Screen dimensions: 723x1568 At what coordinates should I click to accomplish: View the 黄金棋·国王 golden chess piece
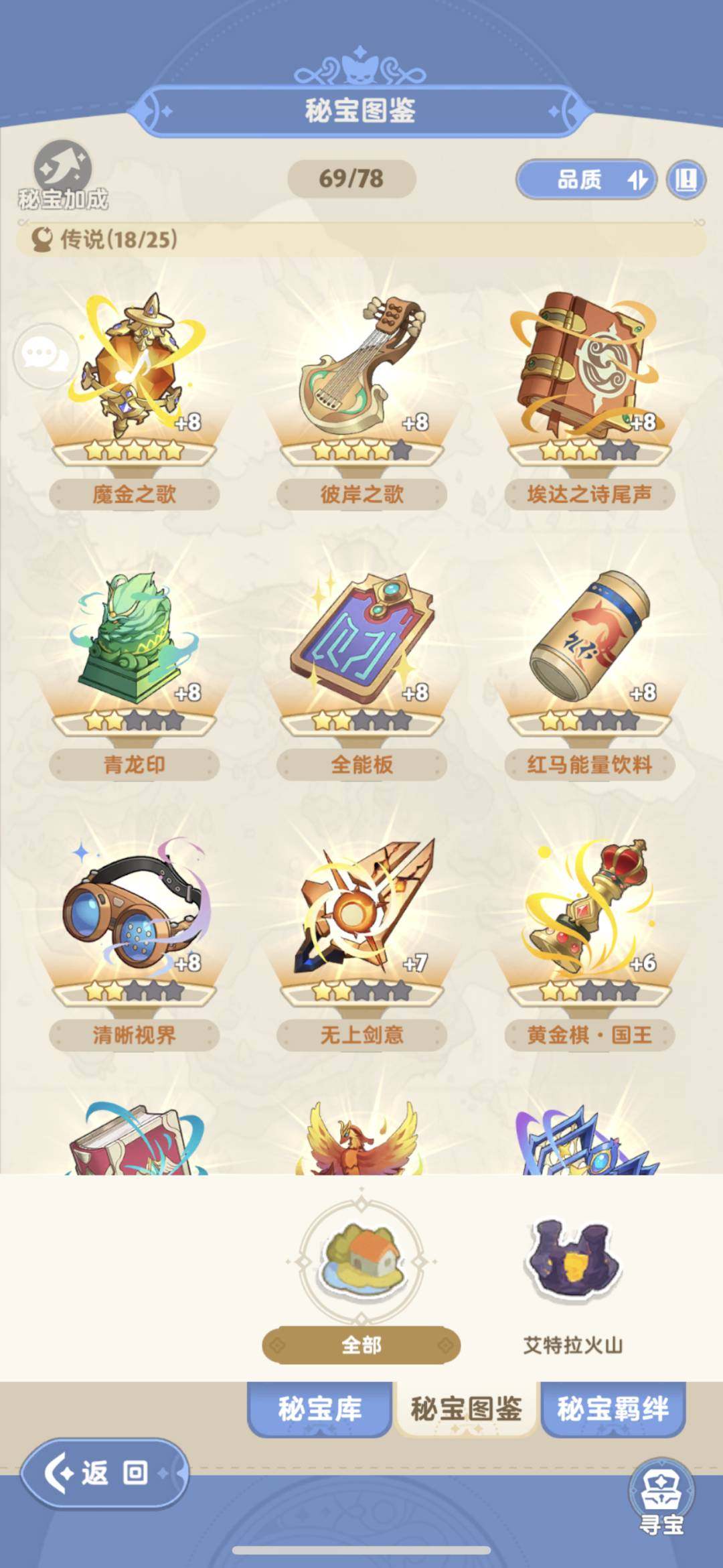point(589,904)
